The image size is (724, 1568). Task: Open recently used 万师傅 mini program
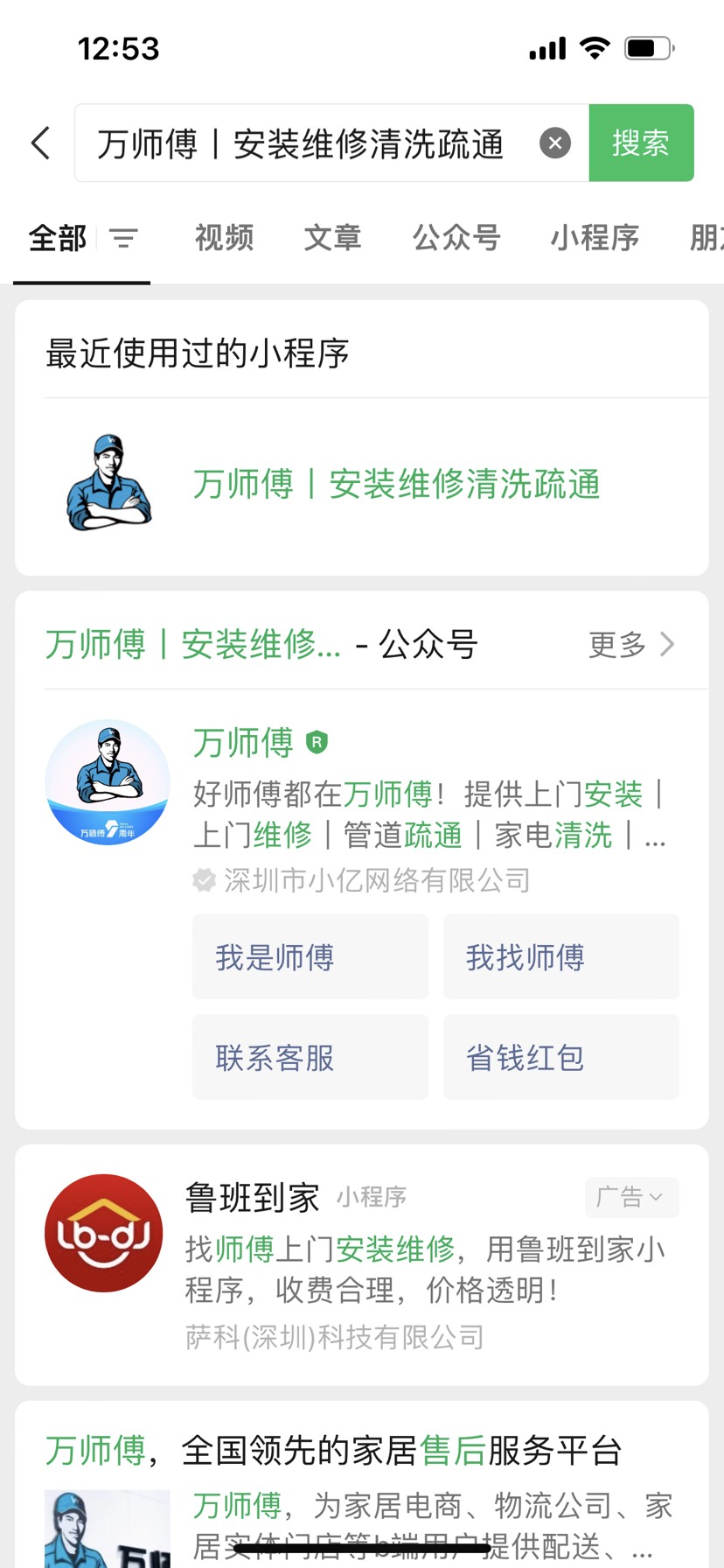click(x=395, y=485)
